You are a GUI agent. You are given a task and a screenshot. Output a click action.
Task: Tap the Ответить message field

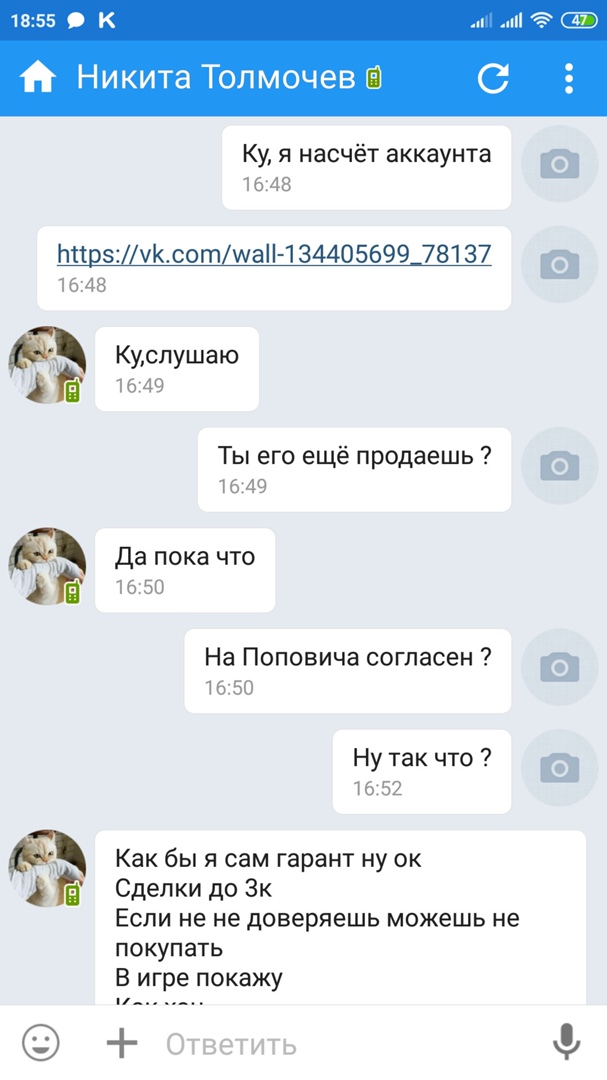pos(340,1044)
